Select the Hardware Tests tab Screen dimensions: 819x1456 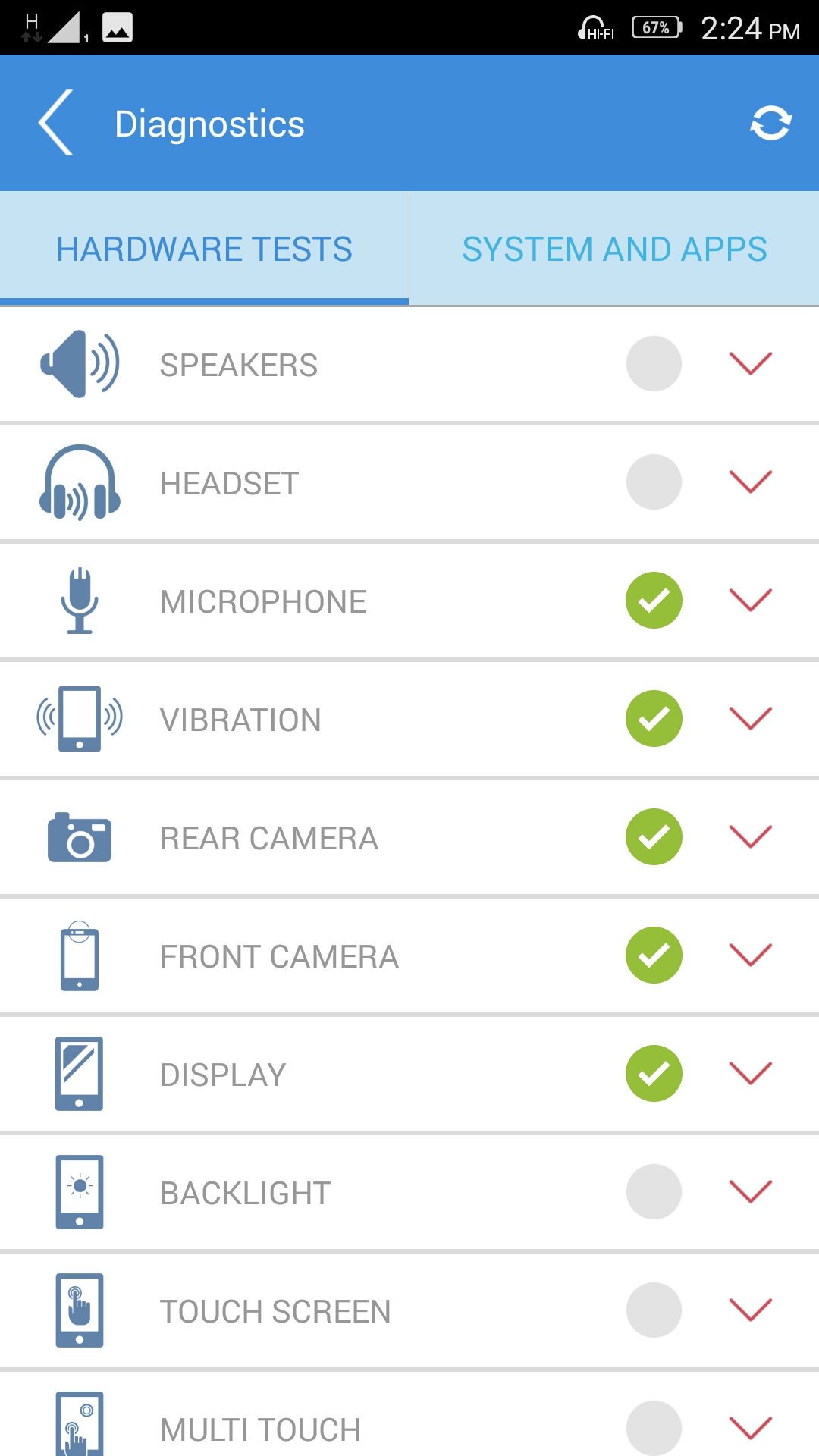204,249
